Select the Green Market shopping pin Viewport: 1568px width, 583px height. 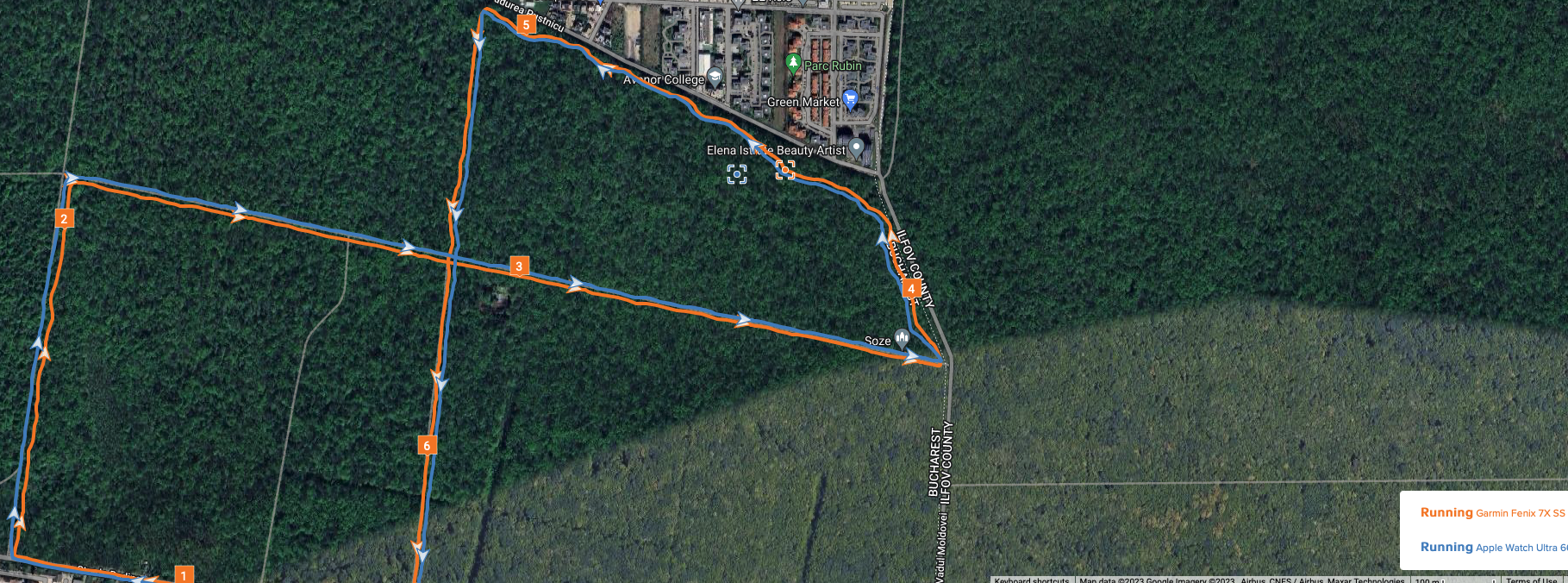[x=850, y=99]
